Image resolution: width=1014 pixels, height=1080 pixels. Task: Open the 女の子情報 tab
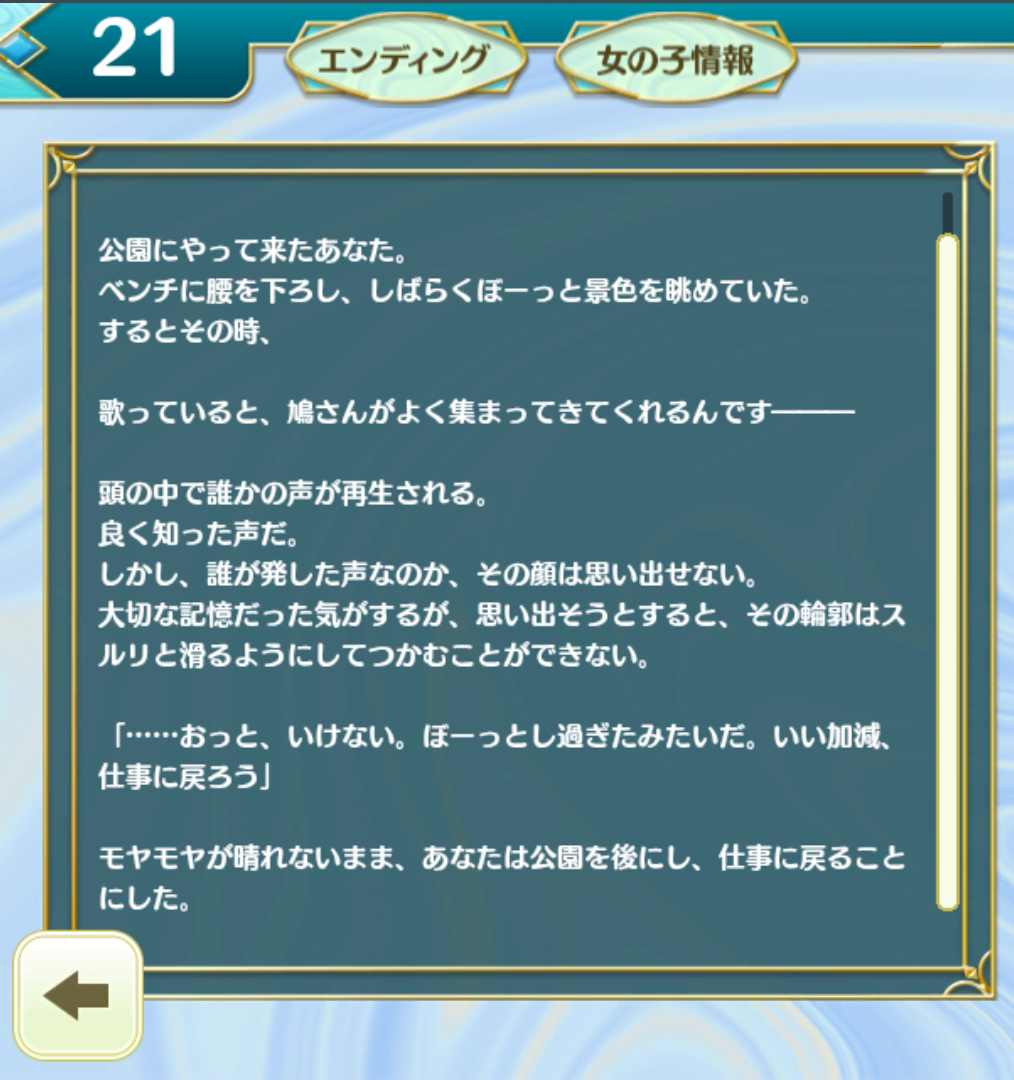click(x=675, y=60)
